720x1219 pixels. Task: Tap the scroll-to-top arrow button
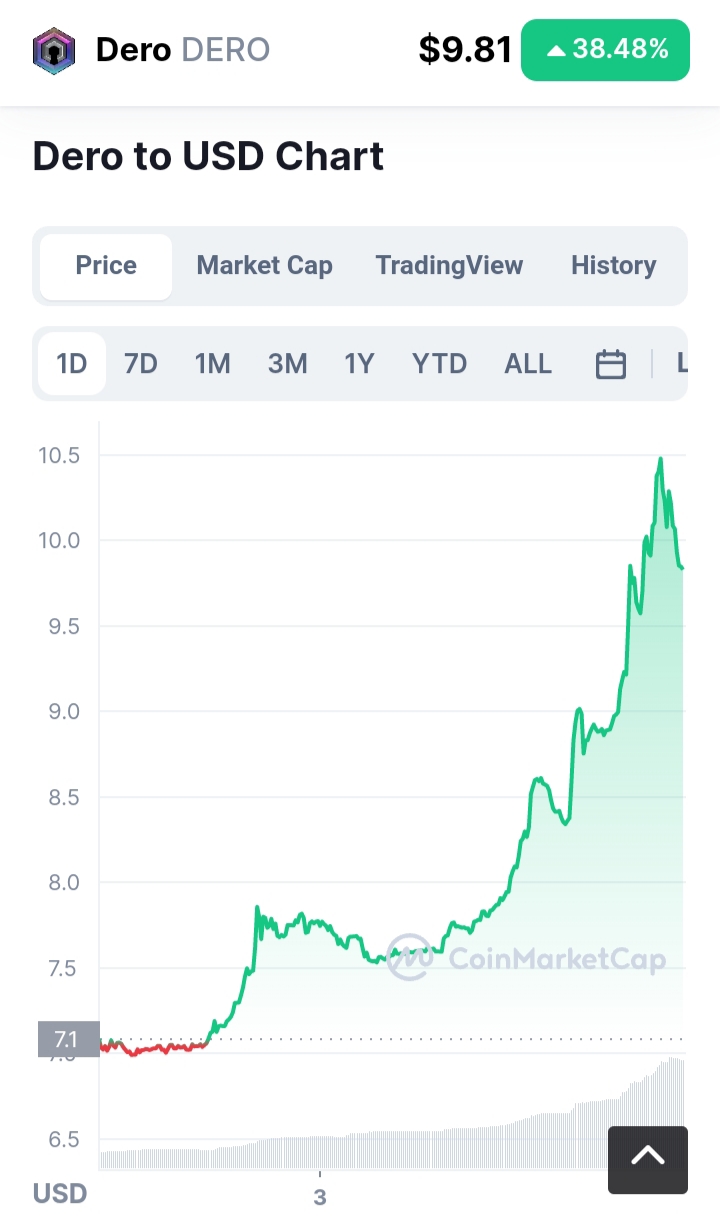[648, 1159]
